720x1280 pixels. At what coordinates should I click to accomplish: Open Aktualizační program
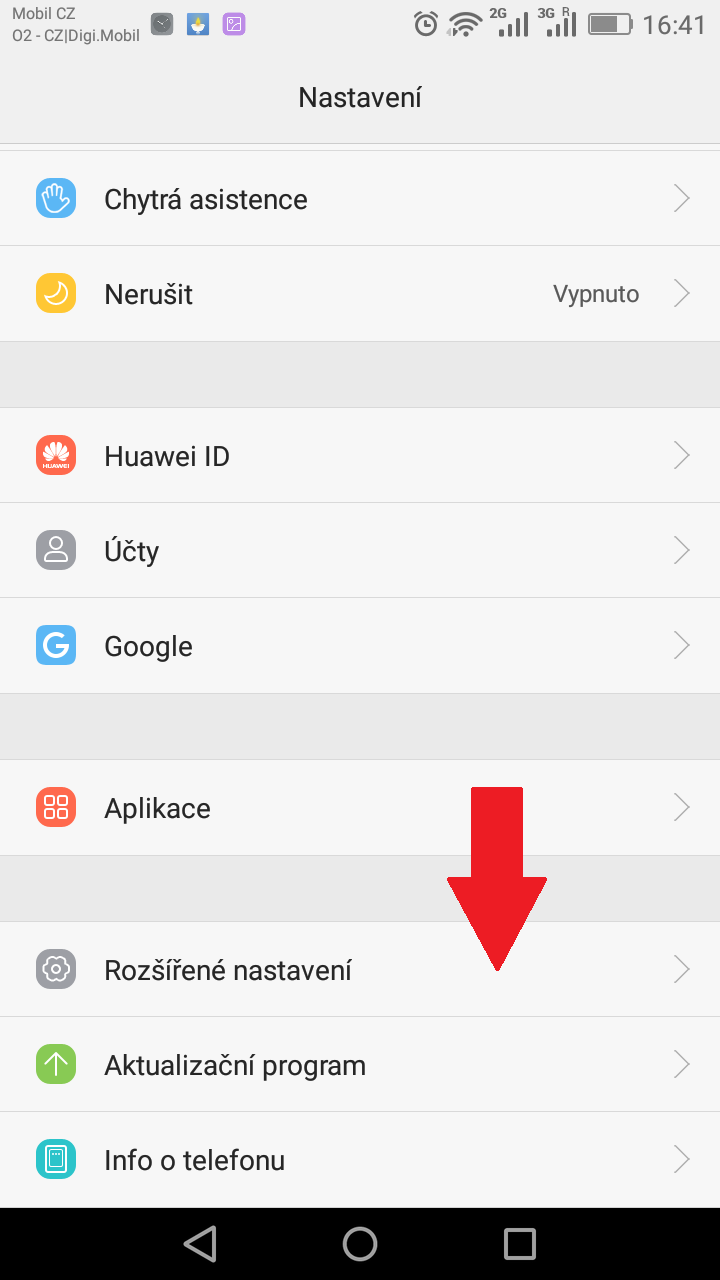tap(360, 1065)
